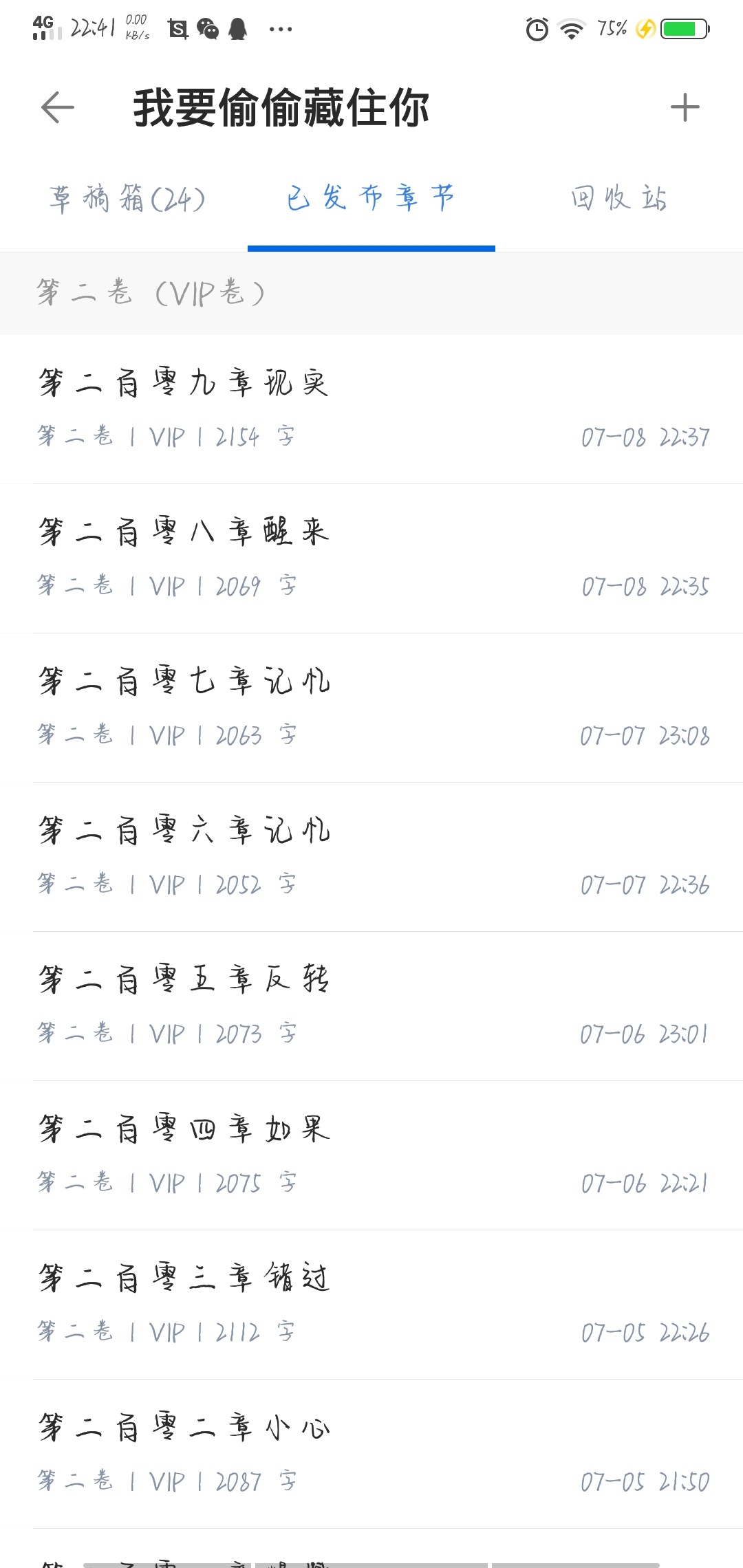
Task: Open chapter 第二百零四章如果
Action: [x=371, y=1155]
